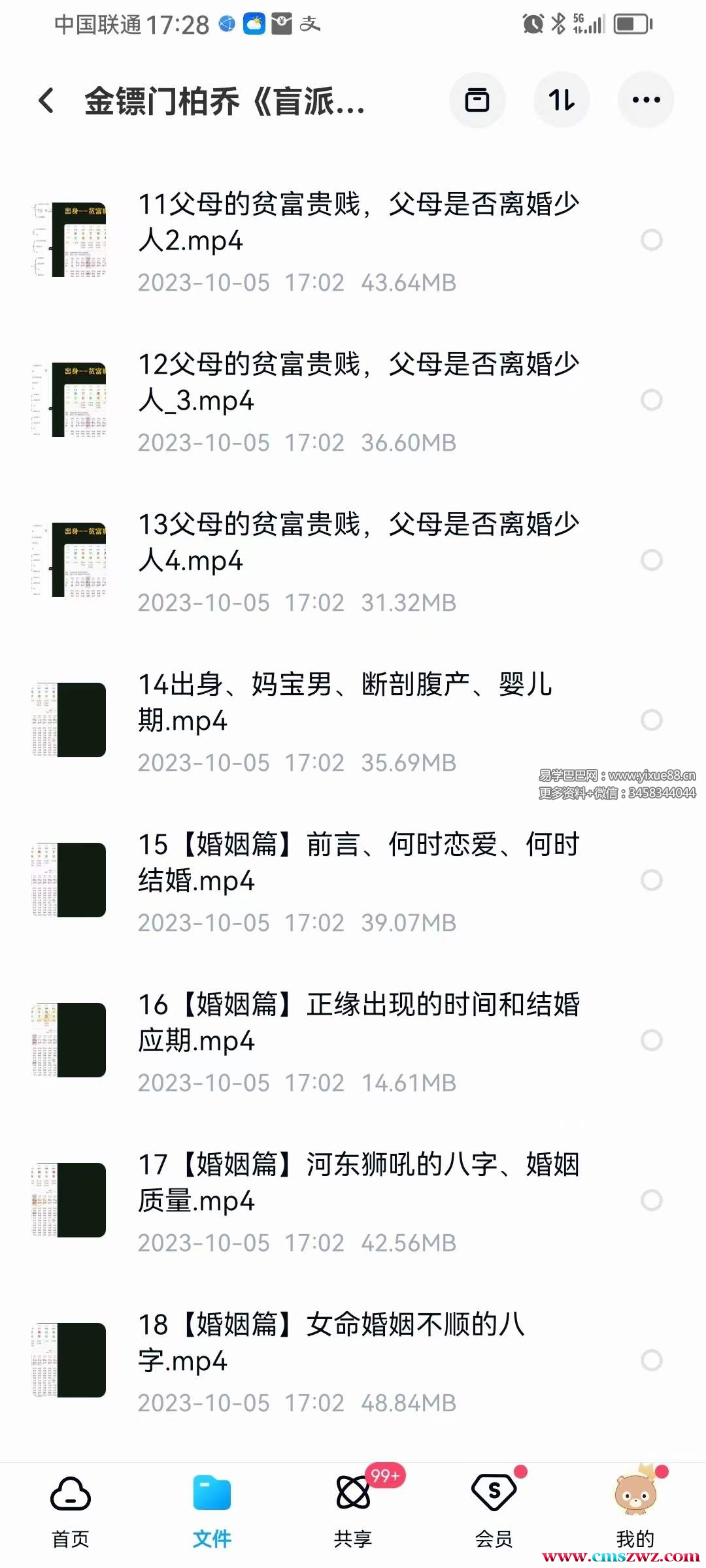Open video 14出身、妈宝男、断剖腹产
The image size is (706, 1568).
345,702
